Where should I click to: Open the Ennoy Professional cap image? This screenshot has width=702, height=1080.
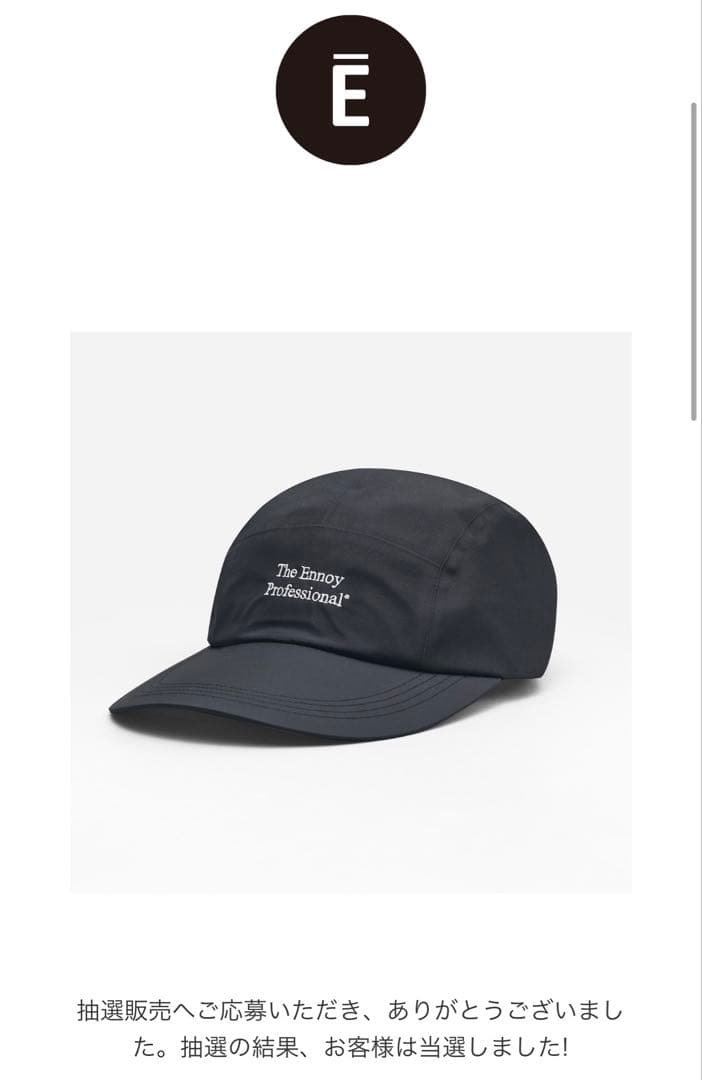click(351, 611)
